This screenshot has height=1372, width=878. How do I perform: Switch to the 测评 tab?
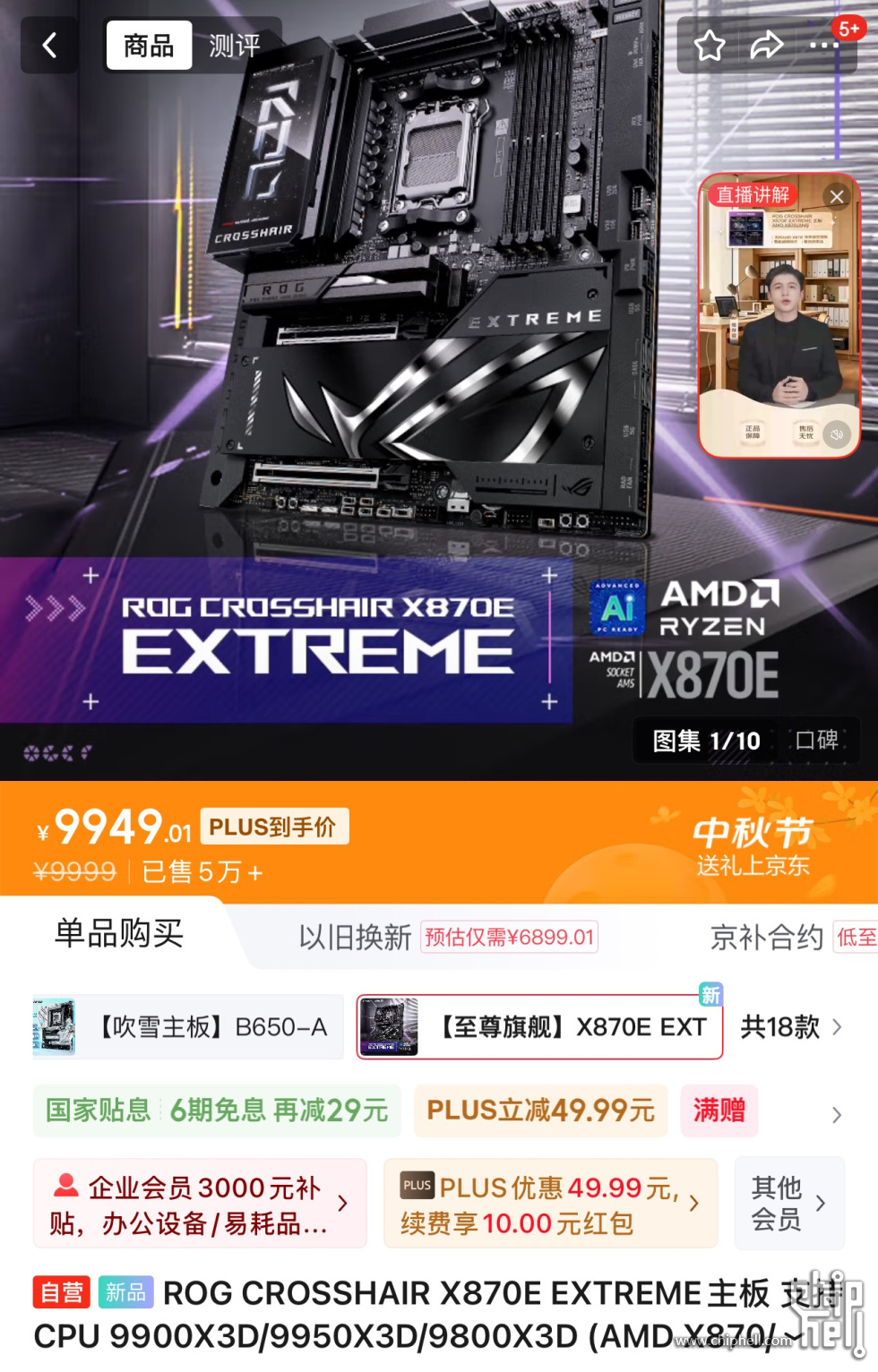(x=235, y=46)
